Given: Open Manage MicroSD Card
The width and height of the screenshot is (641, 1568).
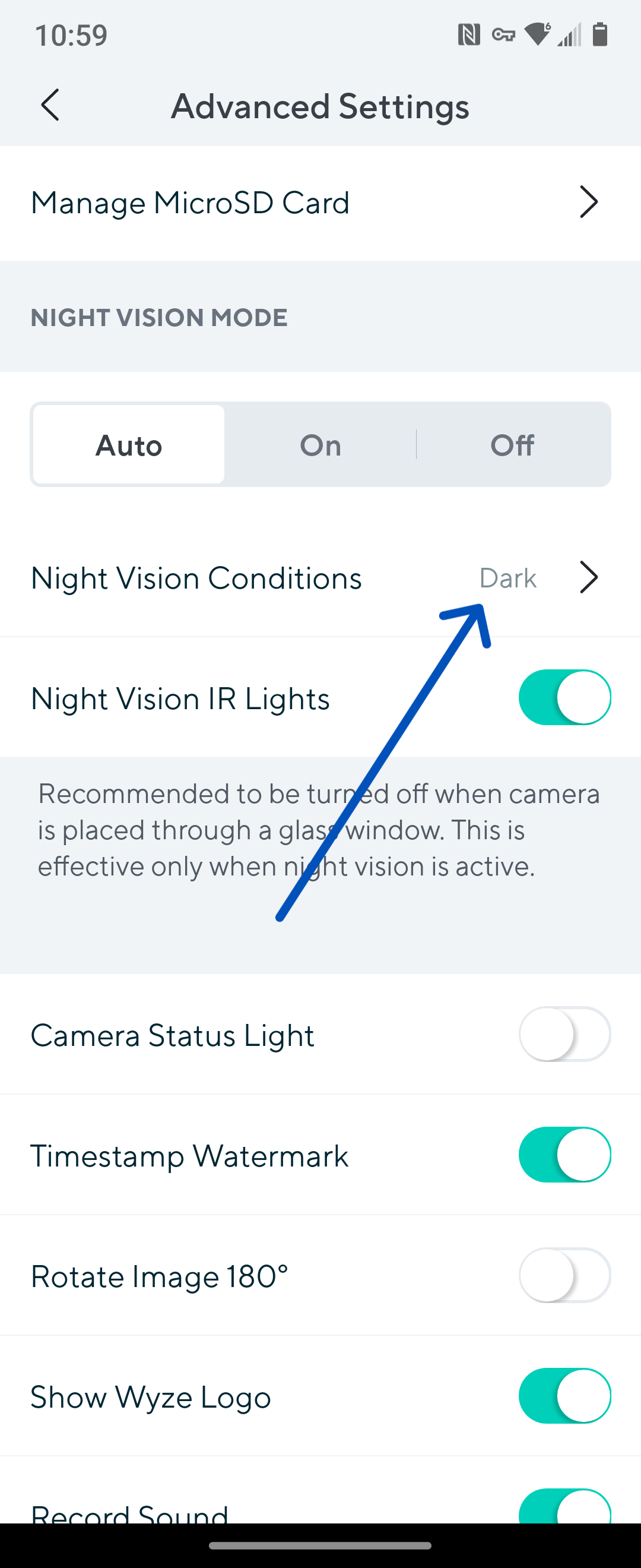Looking at the screenshot, I should click(320, 203).
